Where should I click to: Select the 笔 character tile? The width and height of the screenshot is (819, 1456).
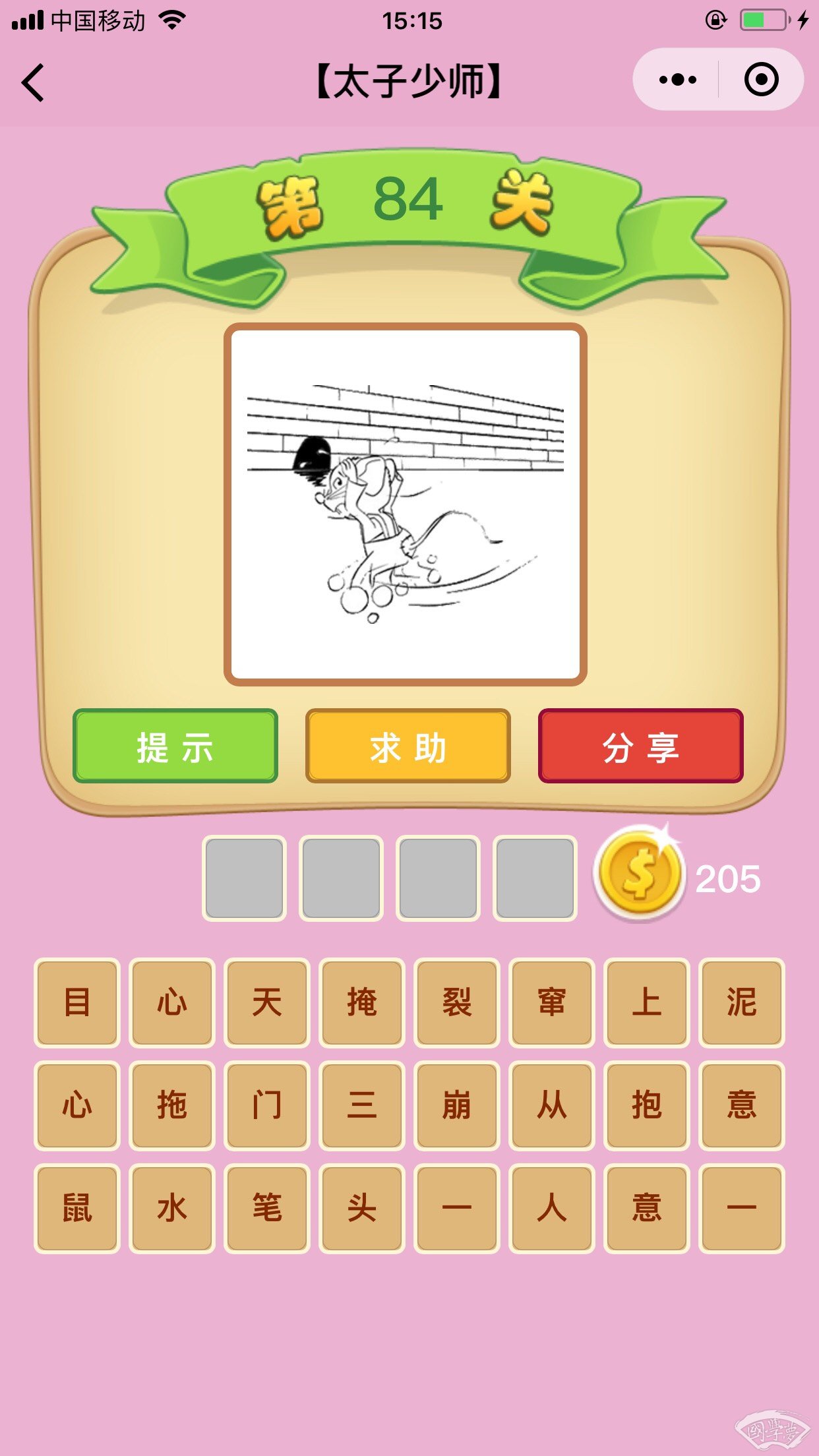coord(267,1208)
